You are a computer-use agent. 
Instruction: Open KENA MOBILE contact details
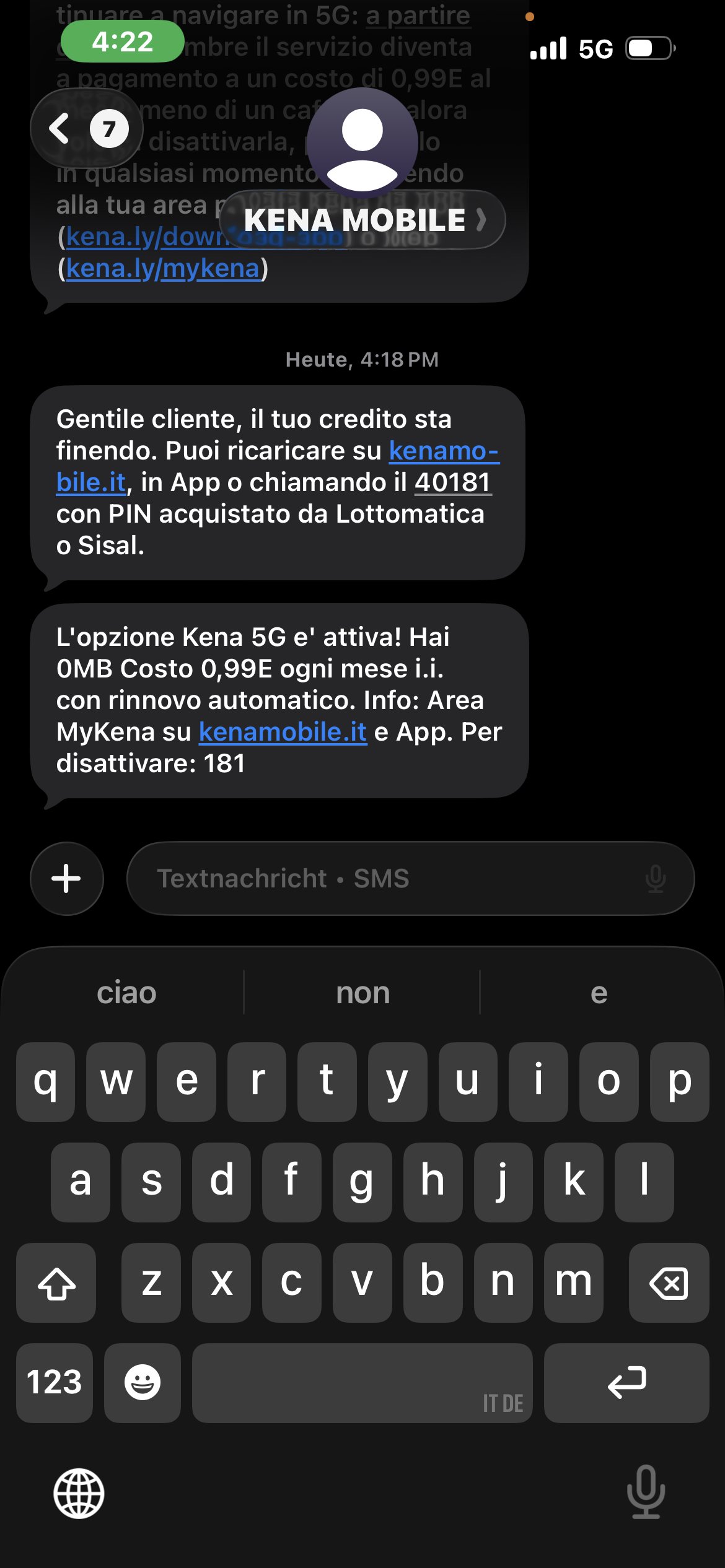tap(362, 220)
